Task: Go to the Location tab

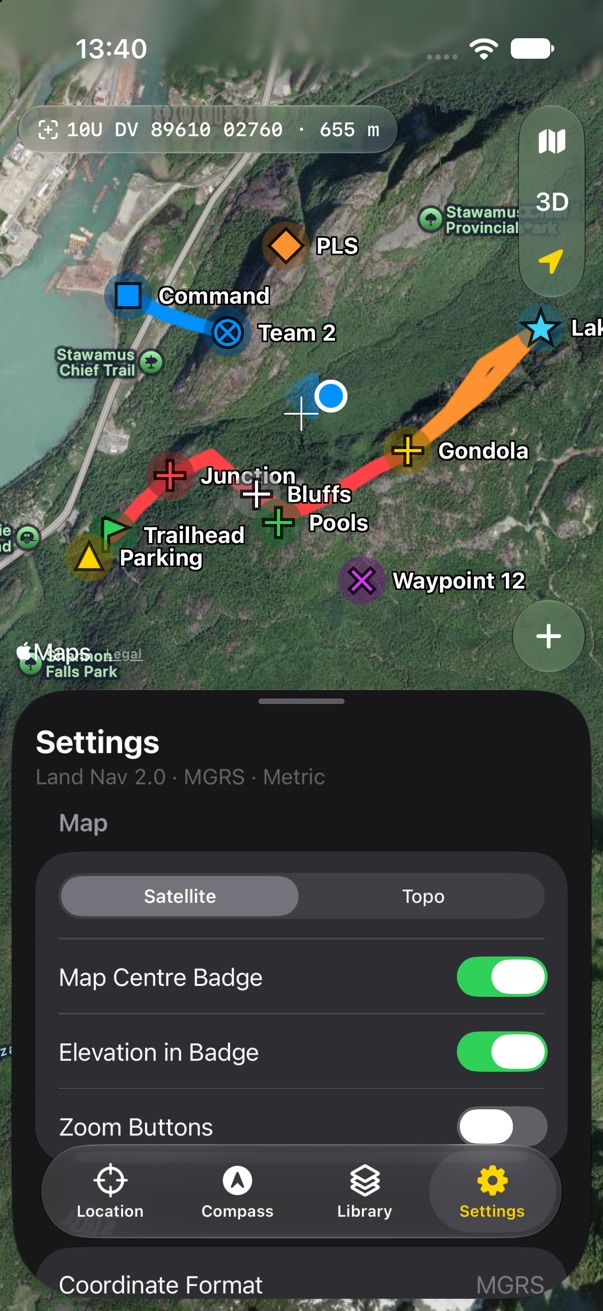Action: click(110, 1192)
